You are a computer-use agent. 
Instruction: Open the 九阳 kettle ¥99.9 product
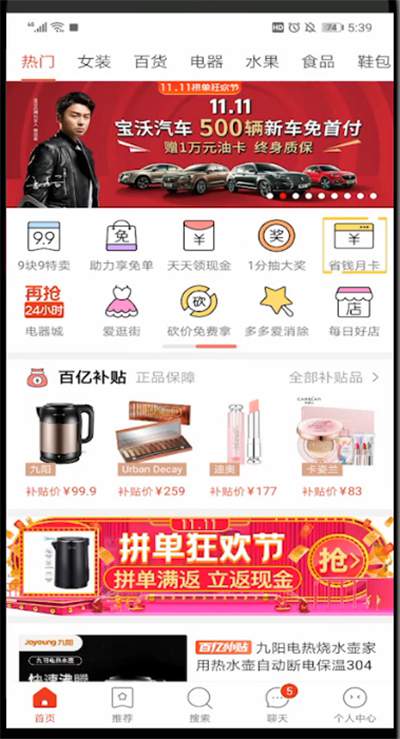[x=61, y=449]
